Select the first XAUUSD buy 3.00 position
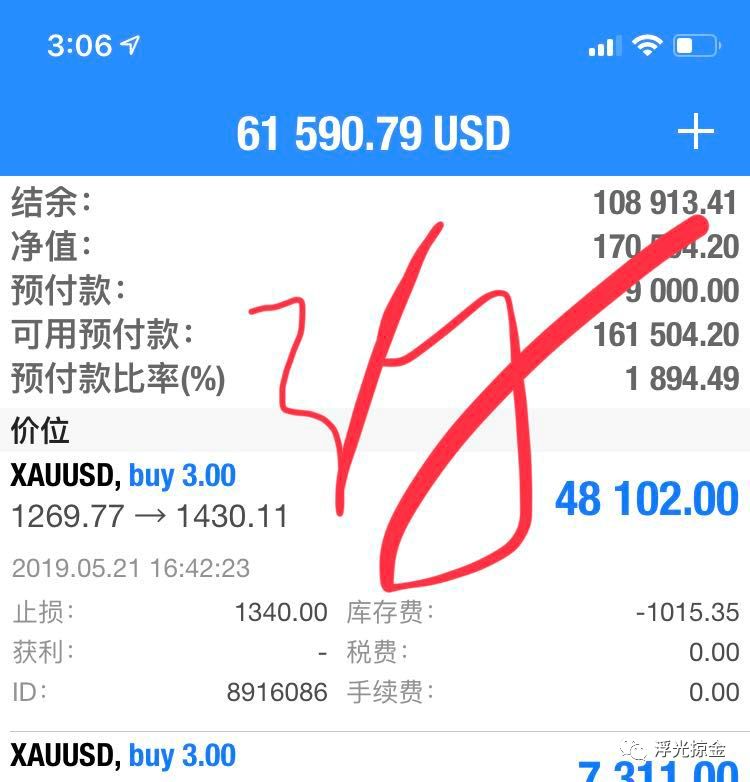Screen dimensions: 750x782 120,477
